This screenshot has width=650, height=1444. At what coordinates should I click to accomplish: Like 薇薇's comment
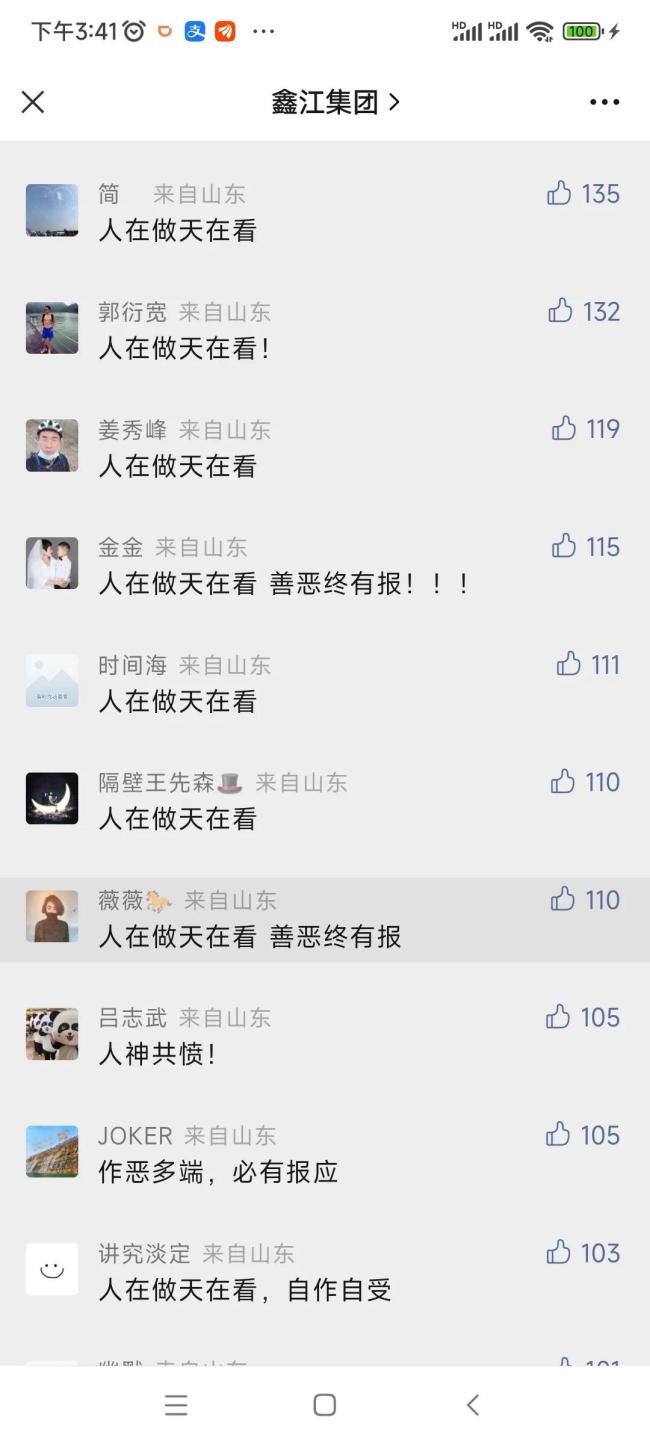tap(563, 899)
